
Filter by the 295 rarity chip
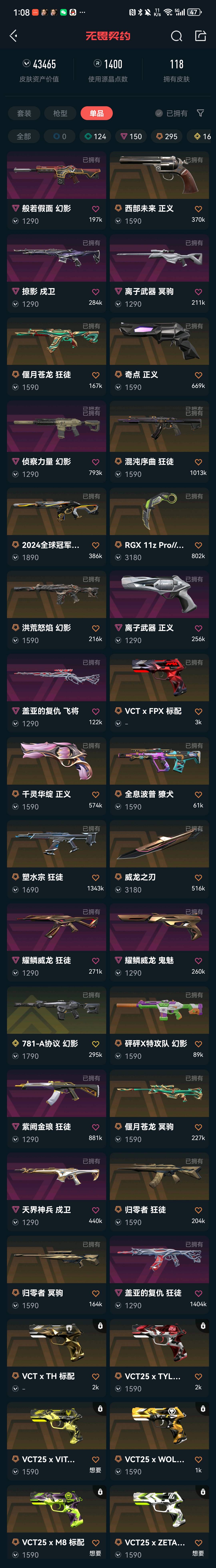pos(167,136)
